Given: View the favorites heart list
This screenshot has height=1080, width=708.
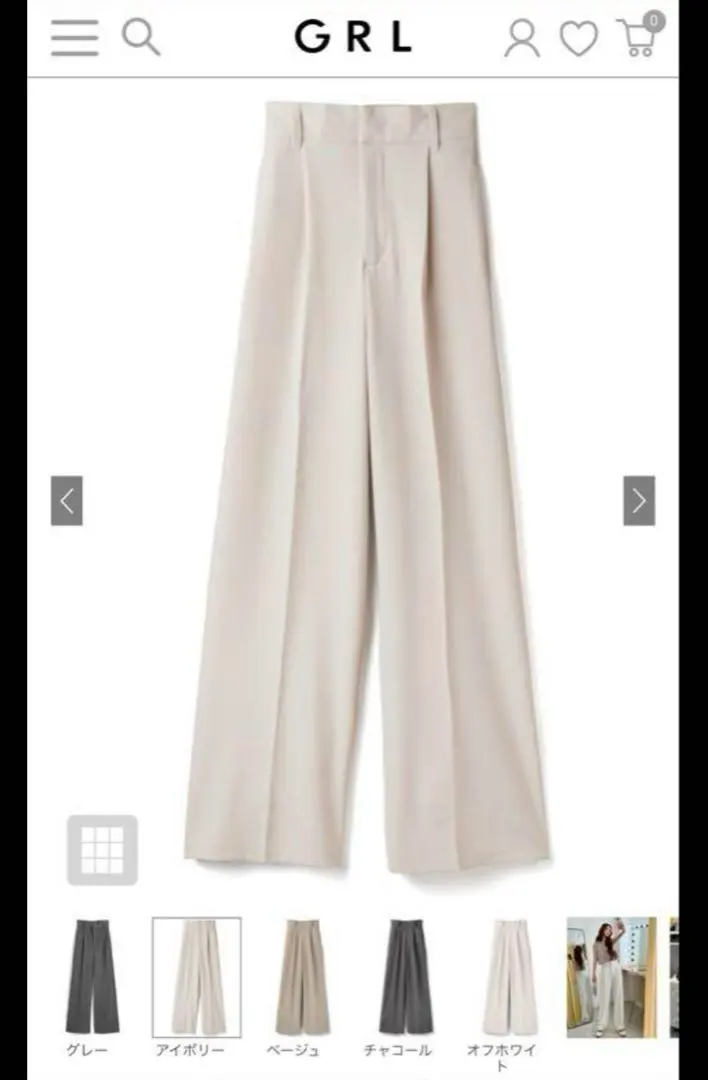Looking at the screenshot, I should click(x=578, y=39).
